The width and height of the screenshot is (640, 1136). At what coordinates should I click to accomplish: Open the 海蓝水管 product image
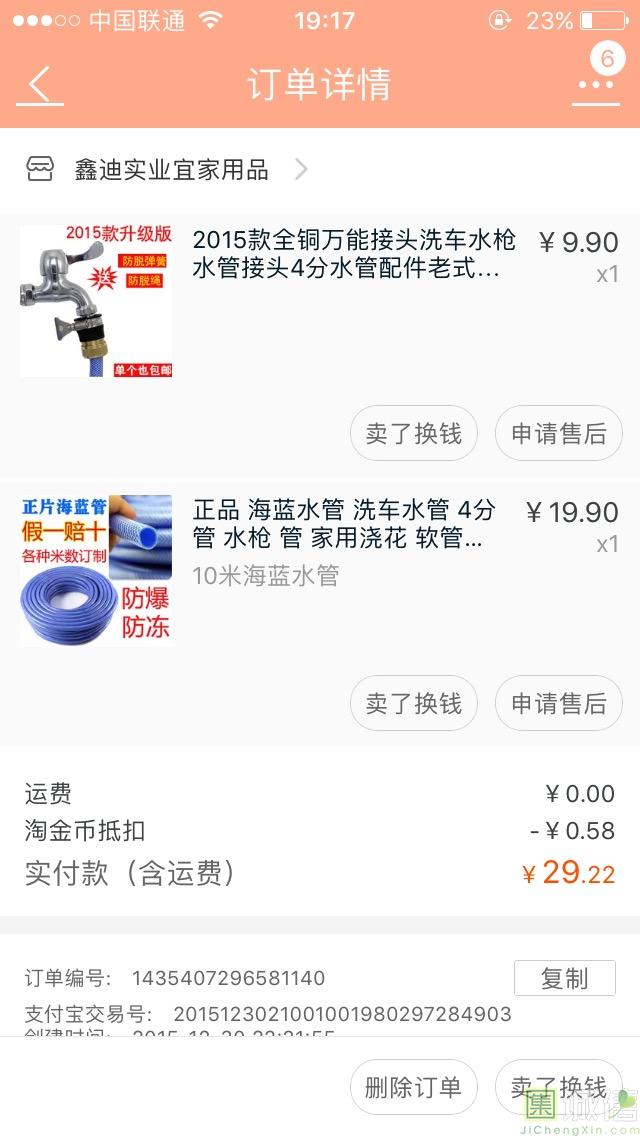click(x=96, y=570)
